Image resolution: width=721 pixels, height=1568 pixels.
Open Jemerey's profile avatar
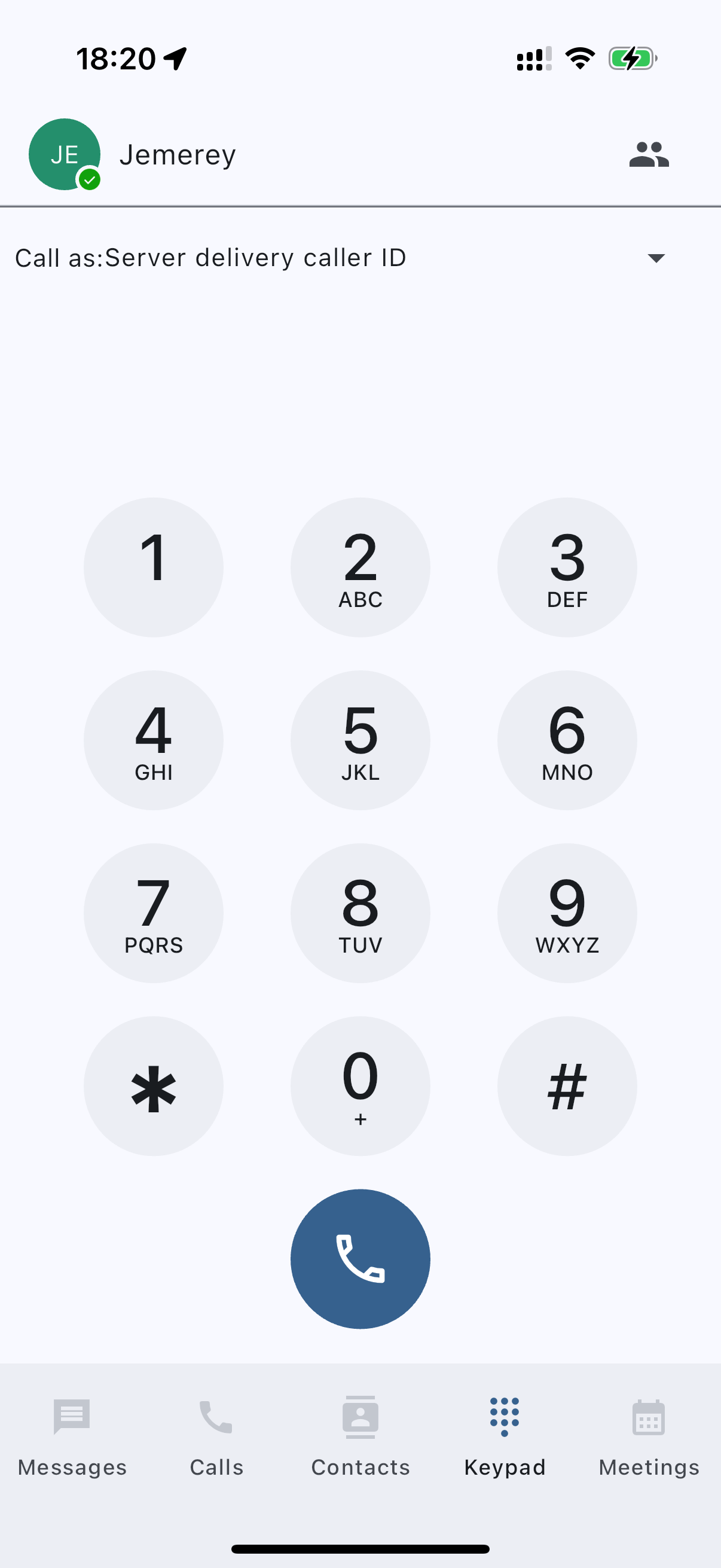(x=65, y=155)
